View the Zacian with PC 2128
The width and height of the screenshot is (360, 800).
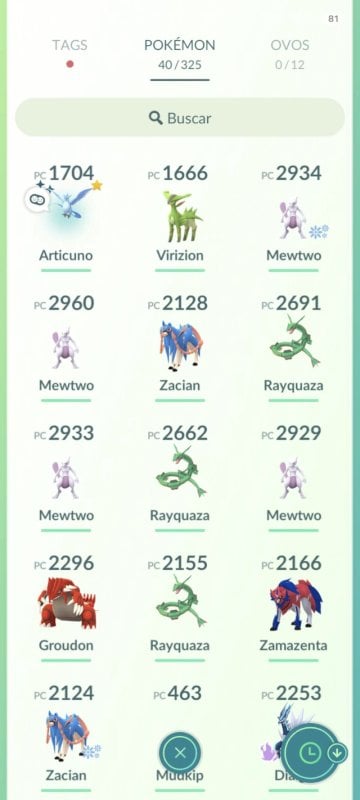(180, 347)
